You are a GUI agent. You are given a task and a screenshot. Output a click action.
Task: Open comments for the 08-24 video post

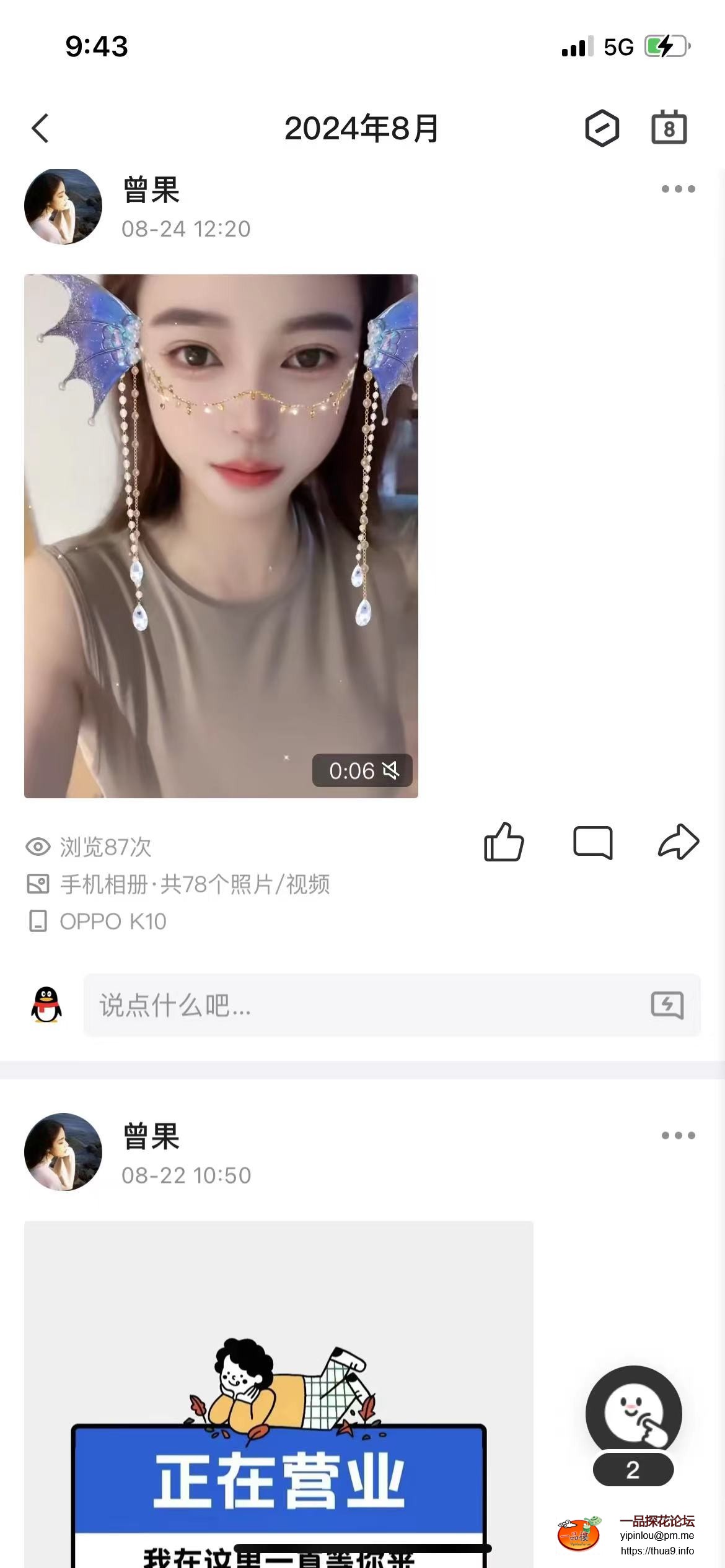[x=593, y=842]
